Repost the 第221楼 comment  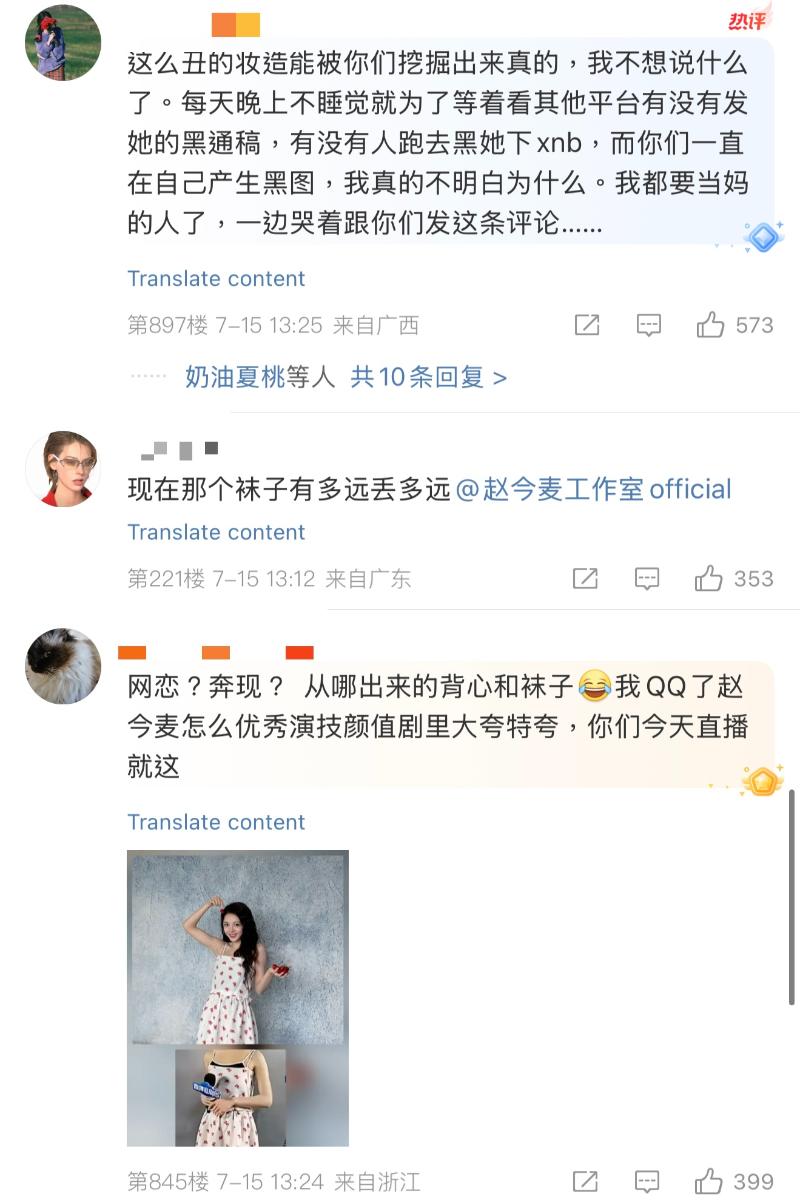(x=585, y=579)
